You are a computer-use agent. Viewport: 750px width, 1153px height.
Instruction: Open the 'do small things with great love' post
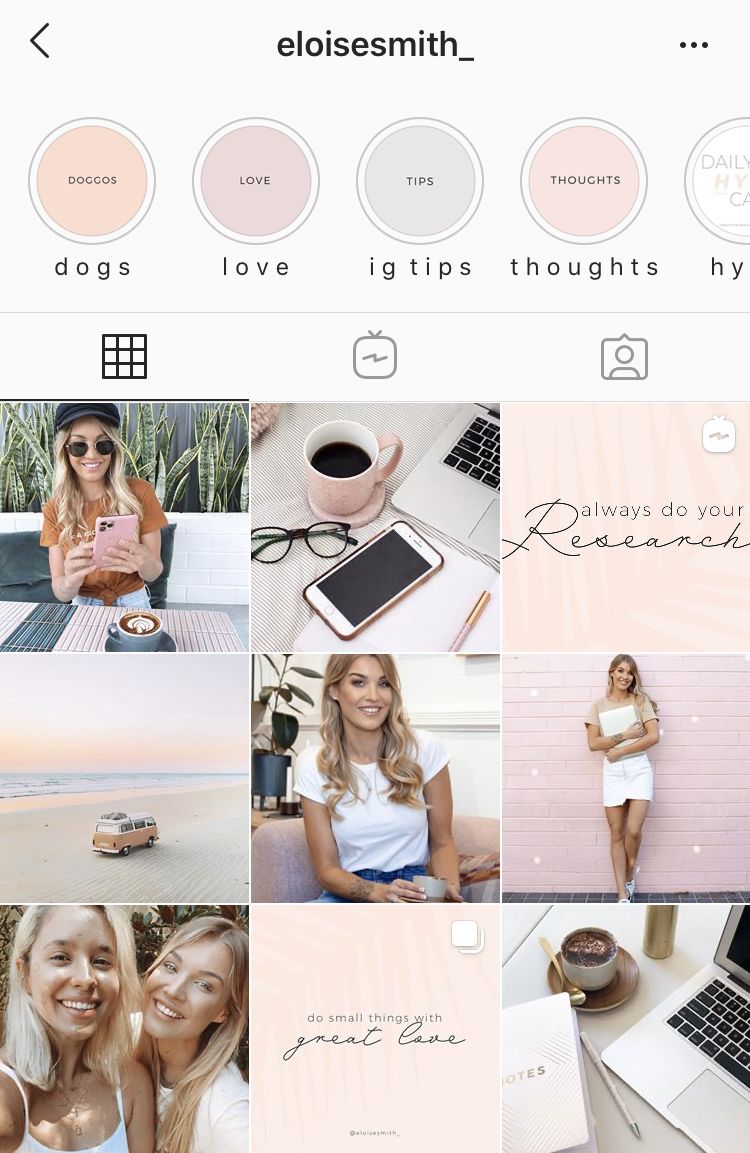point(375,1028)
